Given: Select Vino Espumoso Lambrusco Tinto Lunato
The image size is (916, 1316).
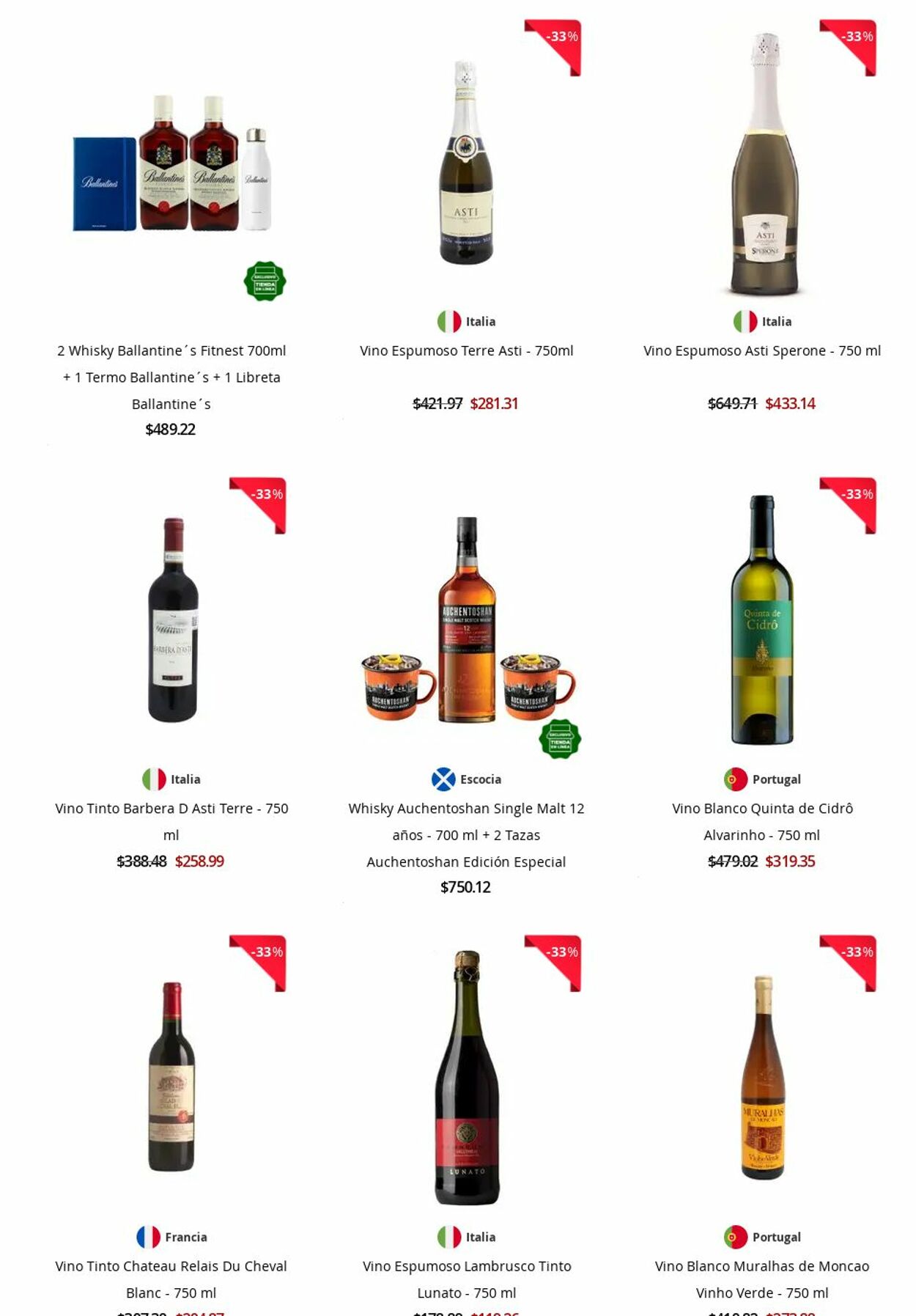Looking at the screenshot, I should point(466,1266).
